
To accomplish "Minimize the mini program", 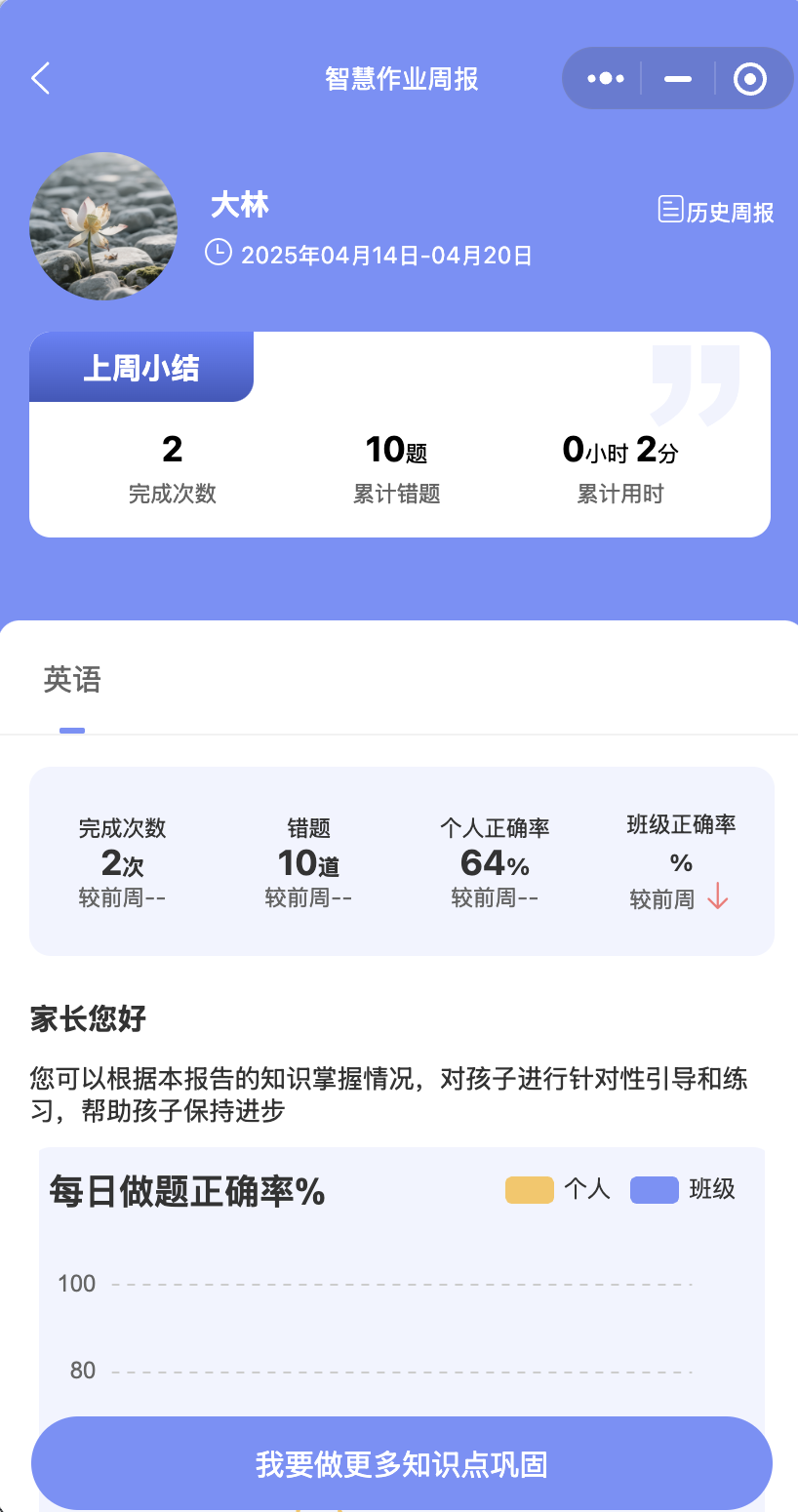I will pos(678,78).
